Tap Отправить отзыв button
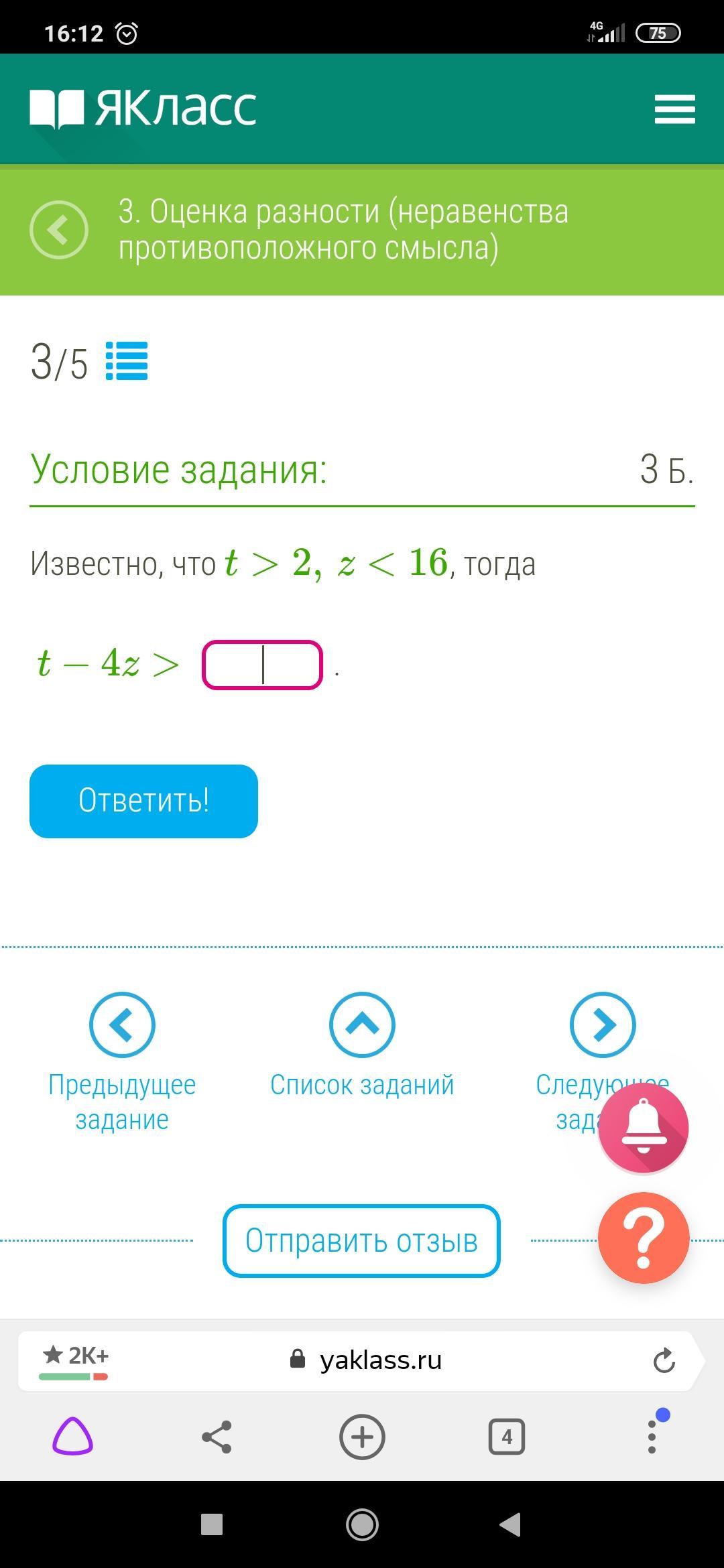Screen dimensions: 724x1568 coord(361,1240)
